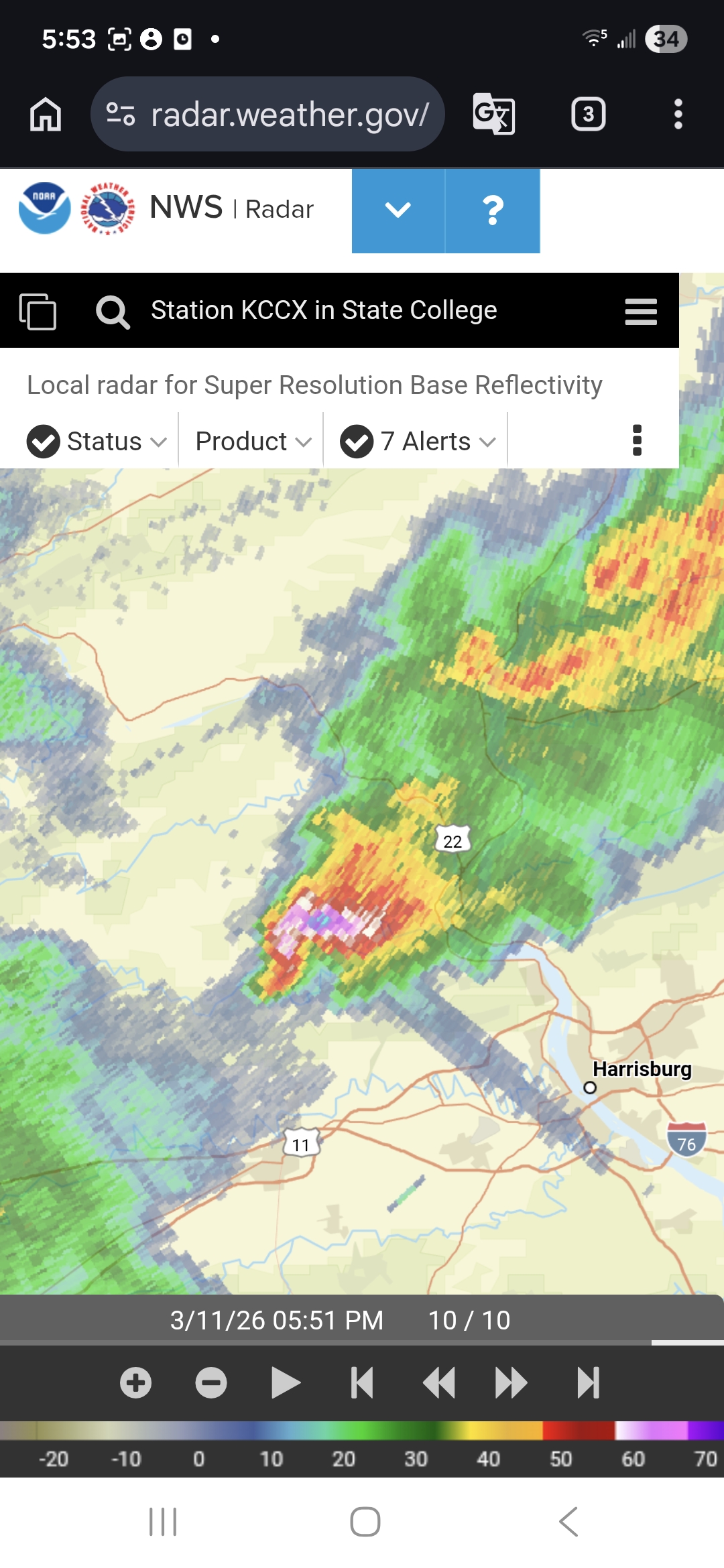
Task: Open the radar help question mark
Action: pyautogui.click(x=493, y=210)
